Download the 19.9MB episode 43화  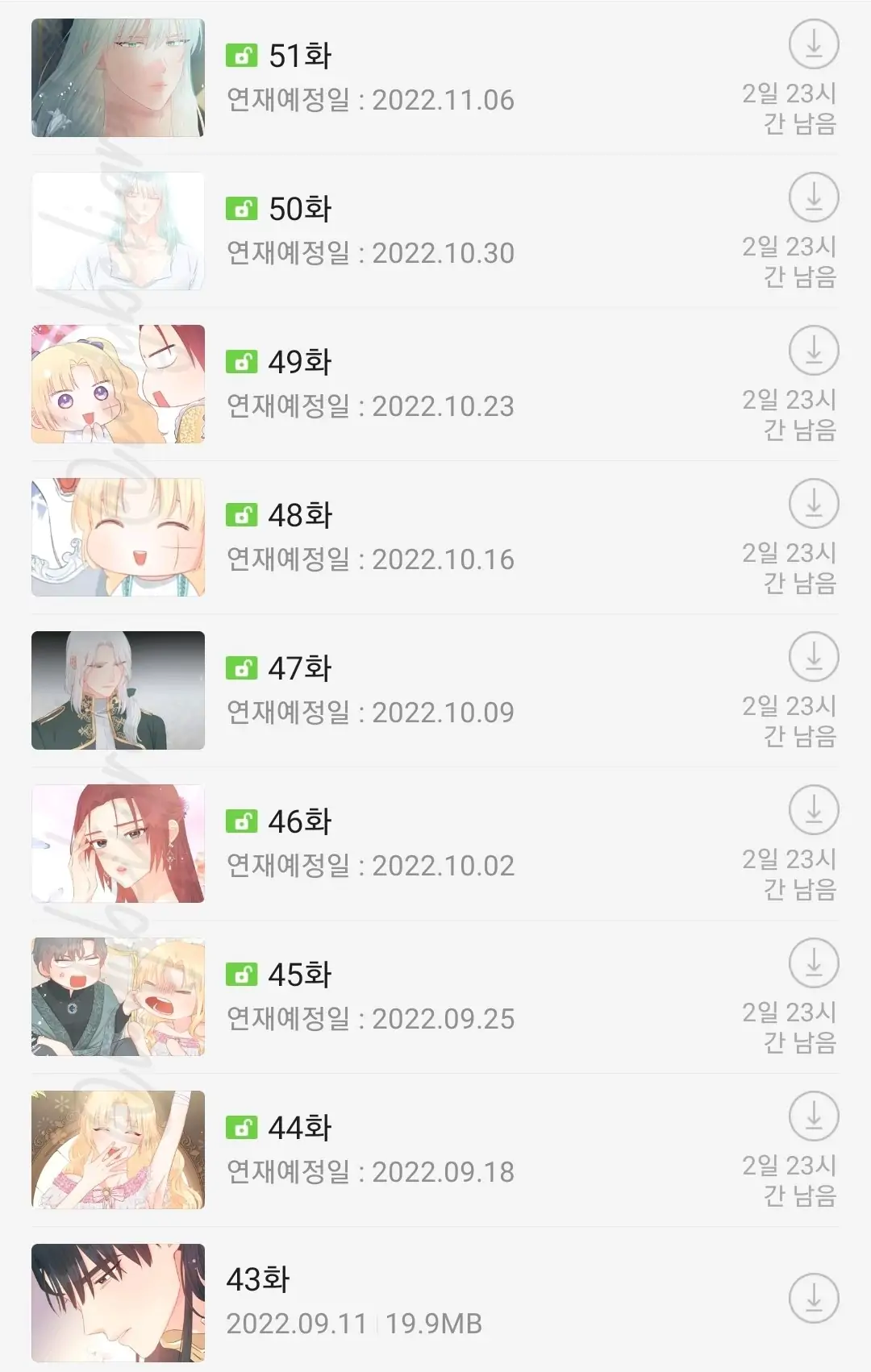coord(814,1299)
